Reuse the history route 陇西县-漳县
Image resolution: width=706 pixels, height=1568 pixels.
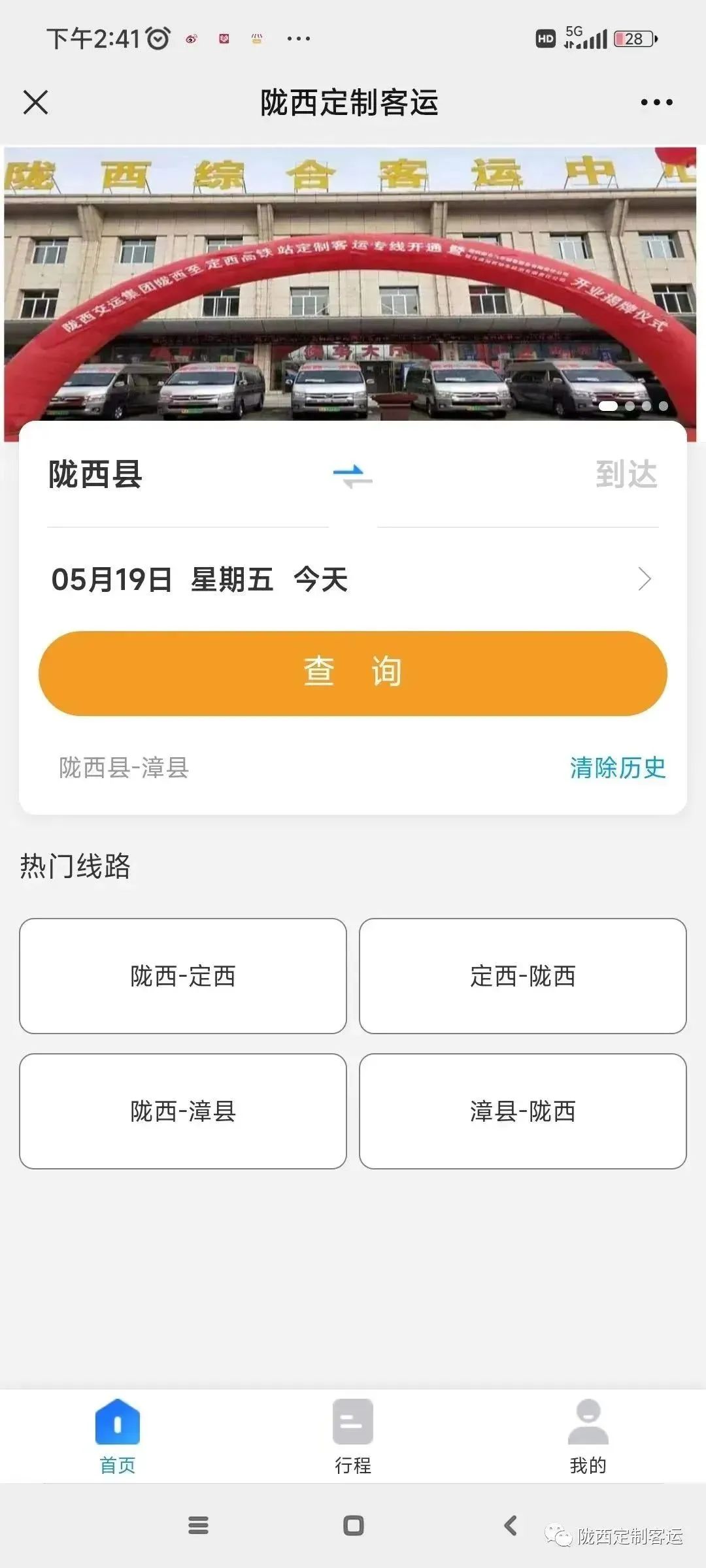[124, 768]
